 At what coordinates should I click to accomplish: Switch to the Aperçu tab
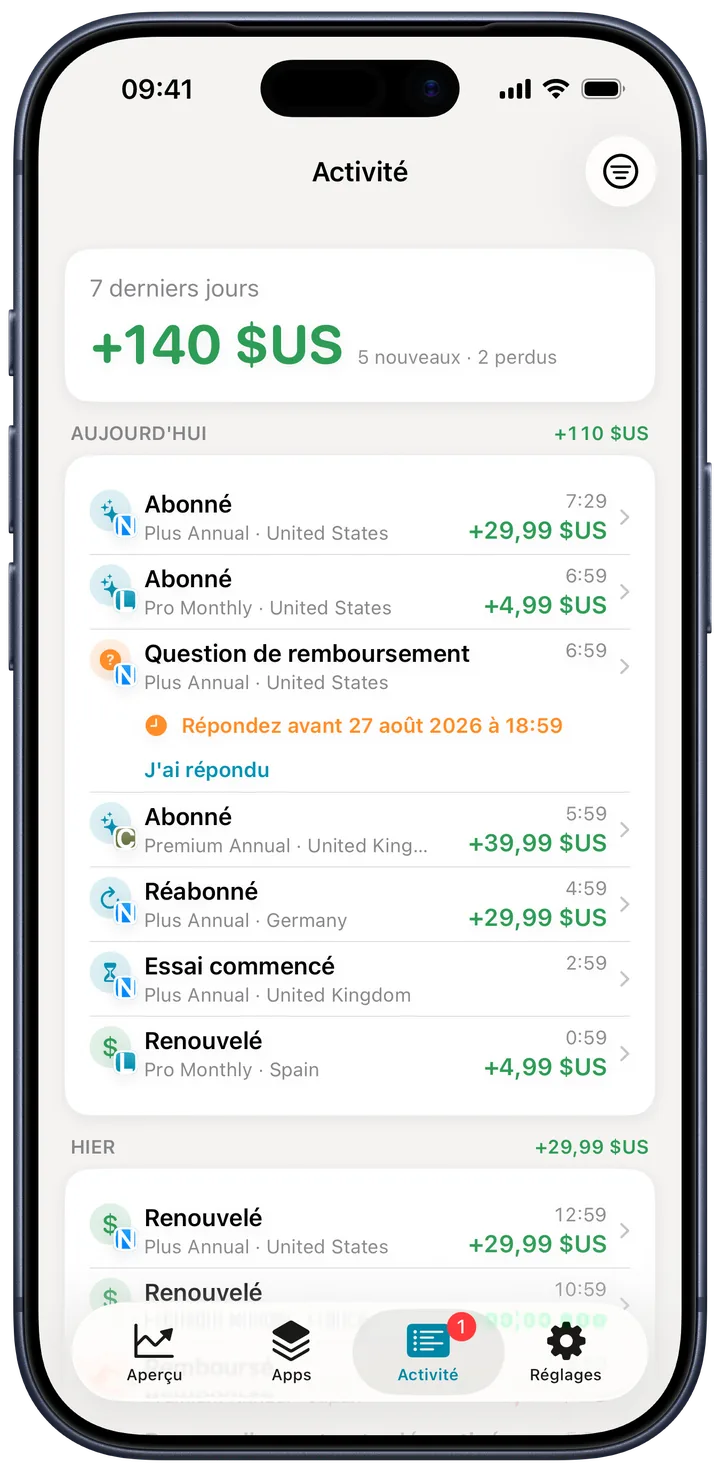(x=154, y=1351)
